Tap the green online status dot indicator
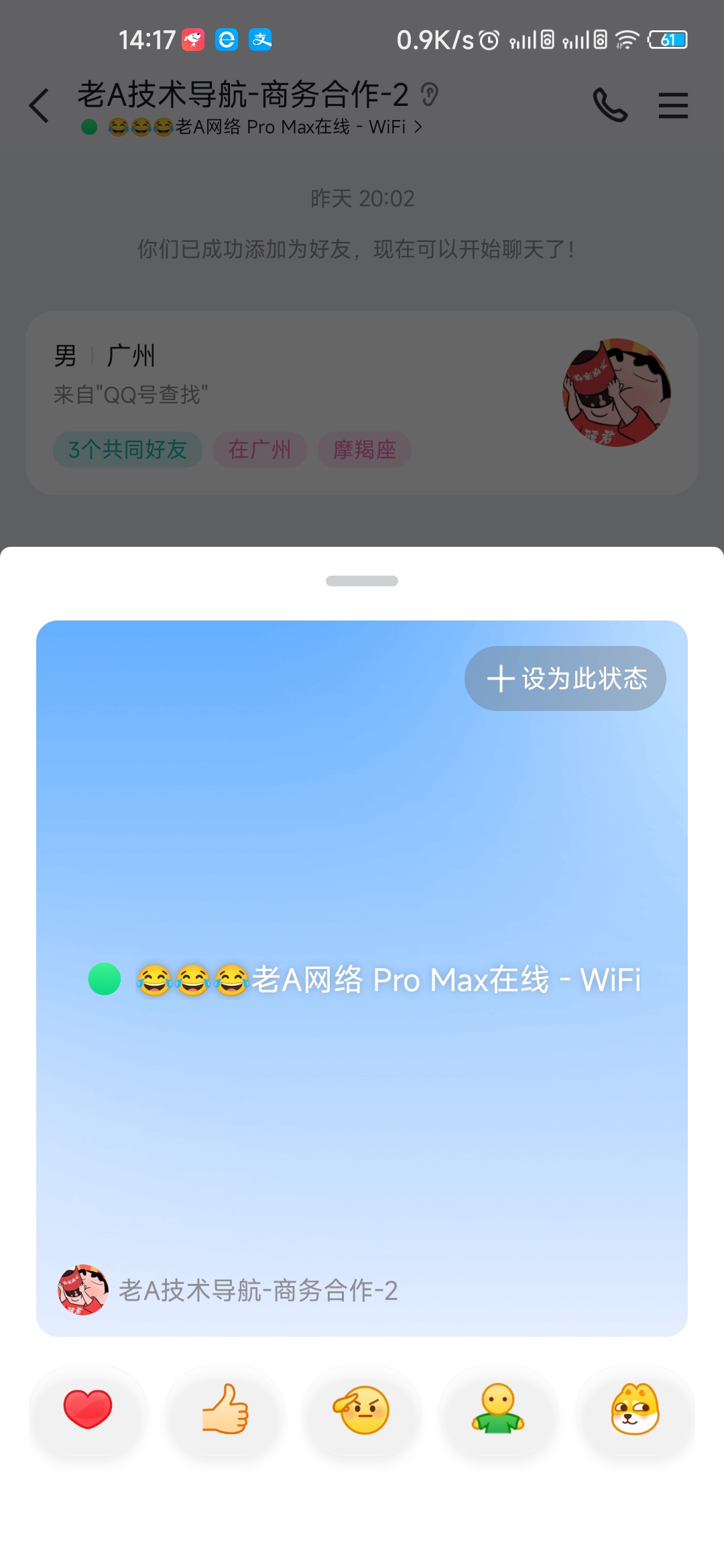This screenshot has width=724, height=1568. point(89,126)
